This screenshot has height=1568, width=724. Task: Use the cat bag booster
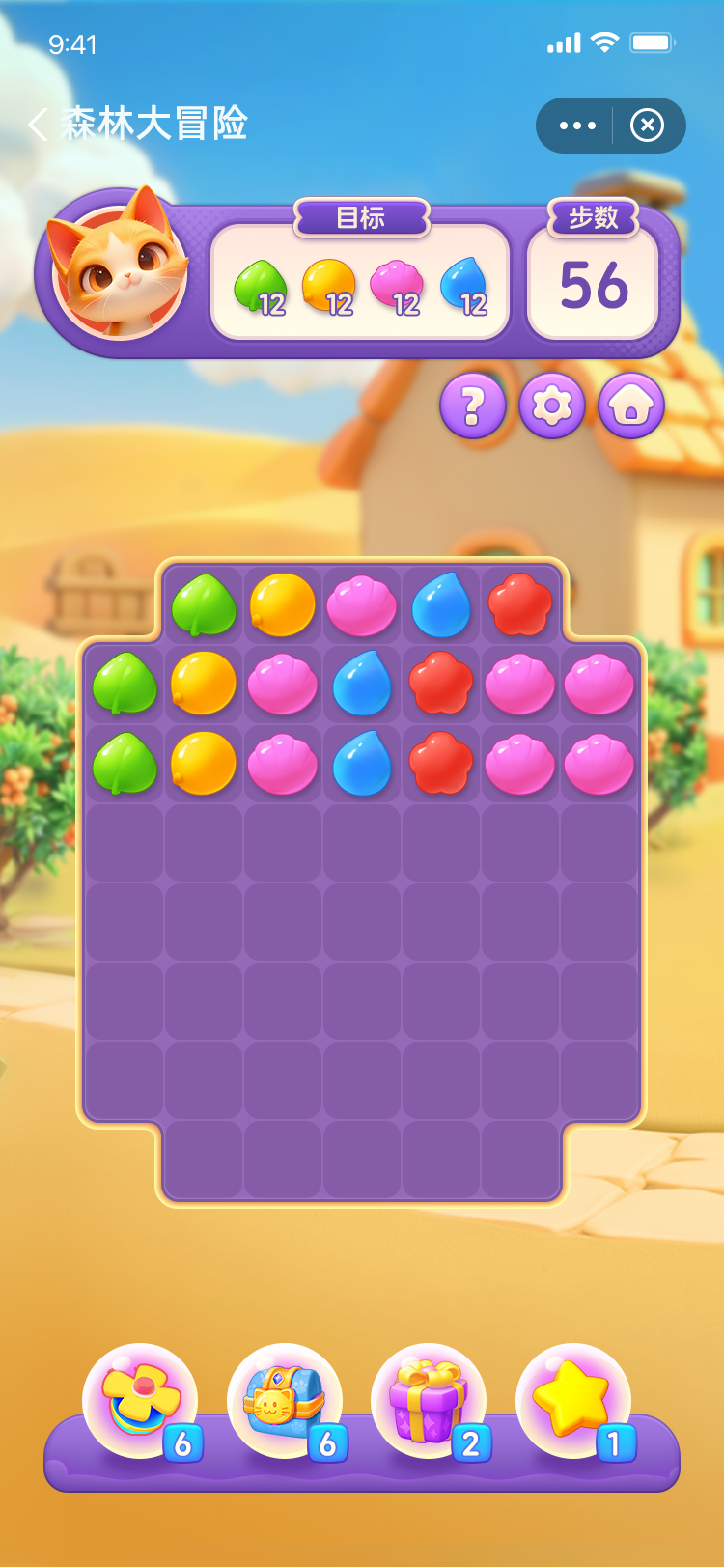click(x=285, y=1401)
